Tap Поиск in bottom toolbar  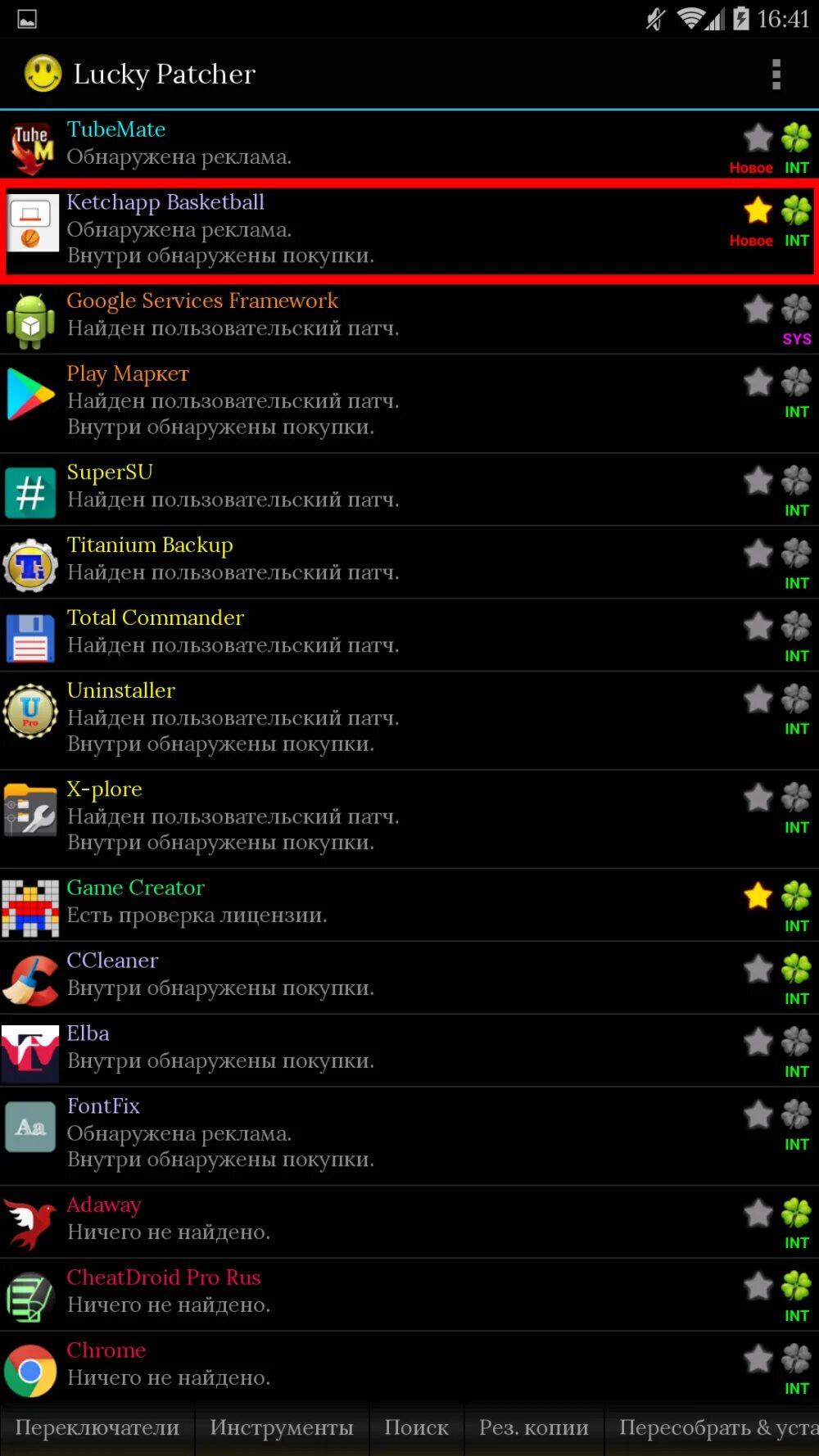416,1427
